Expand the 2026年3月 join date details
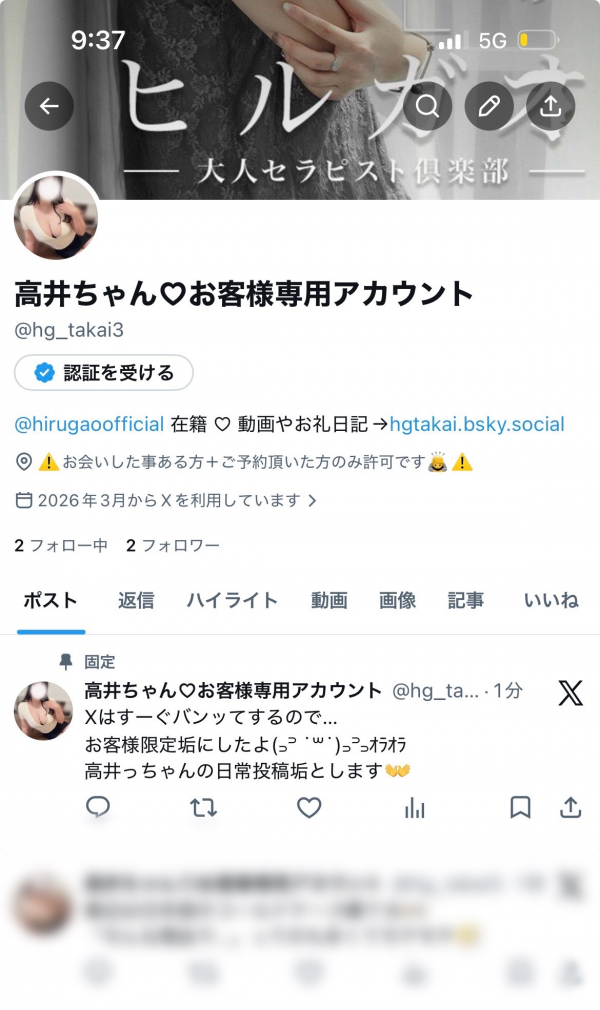 [x=167, y=499]
